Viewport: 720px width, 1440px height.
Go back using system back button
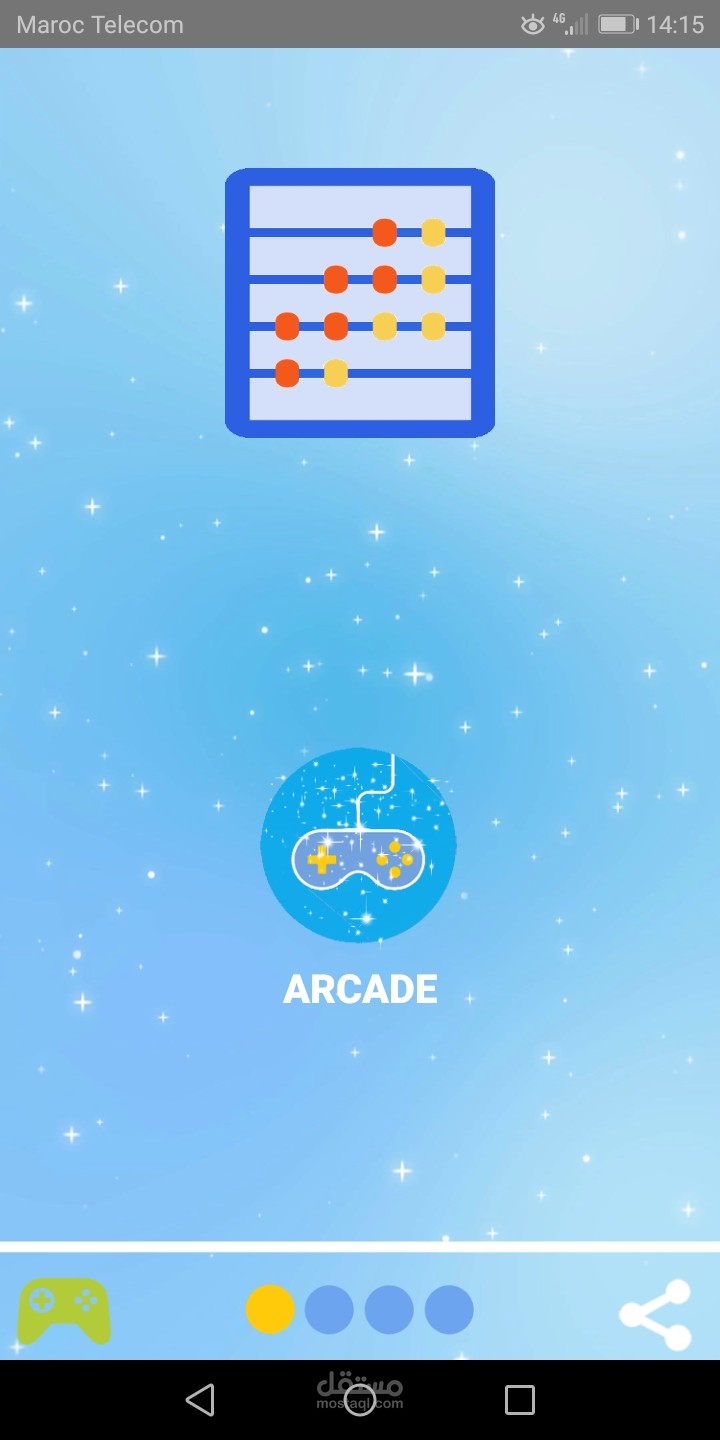[x=200, y=1400]
